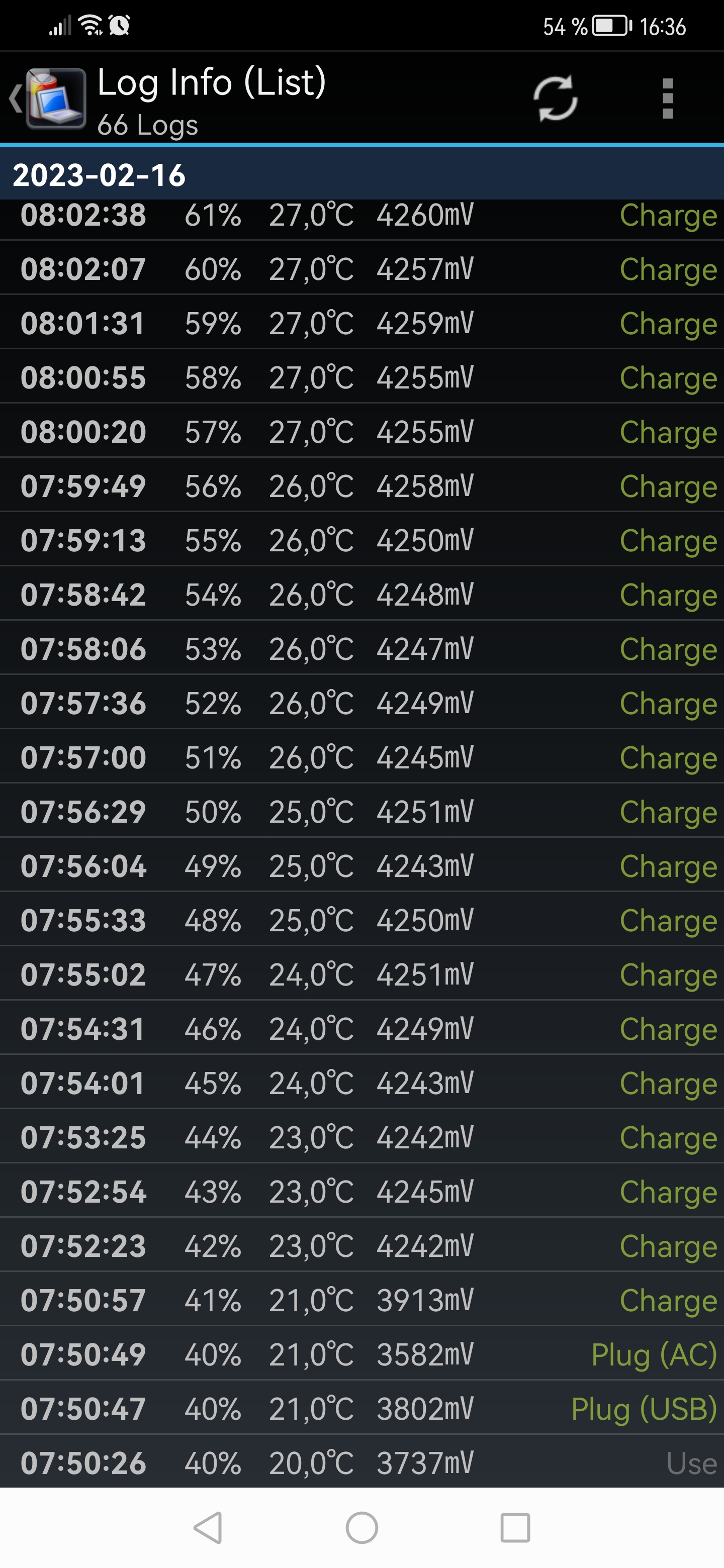This screenshot has height=1568, width=724.
Task: Go to the home screen
Action: (361, 1527)
